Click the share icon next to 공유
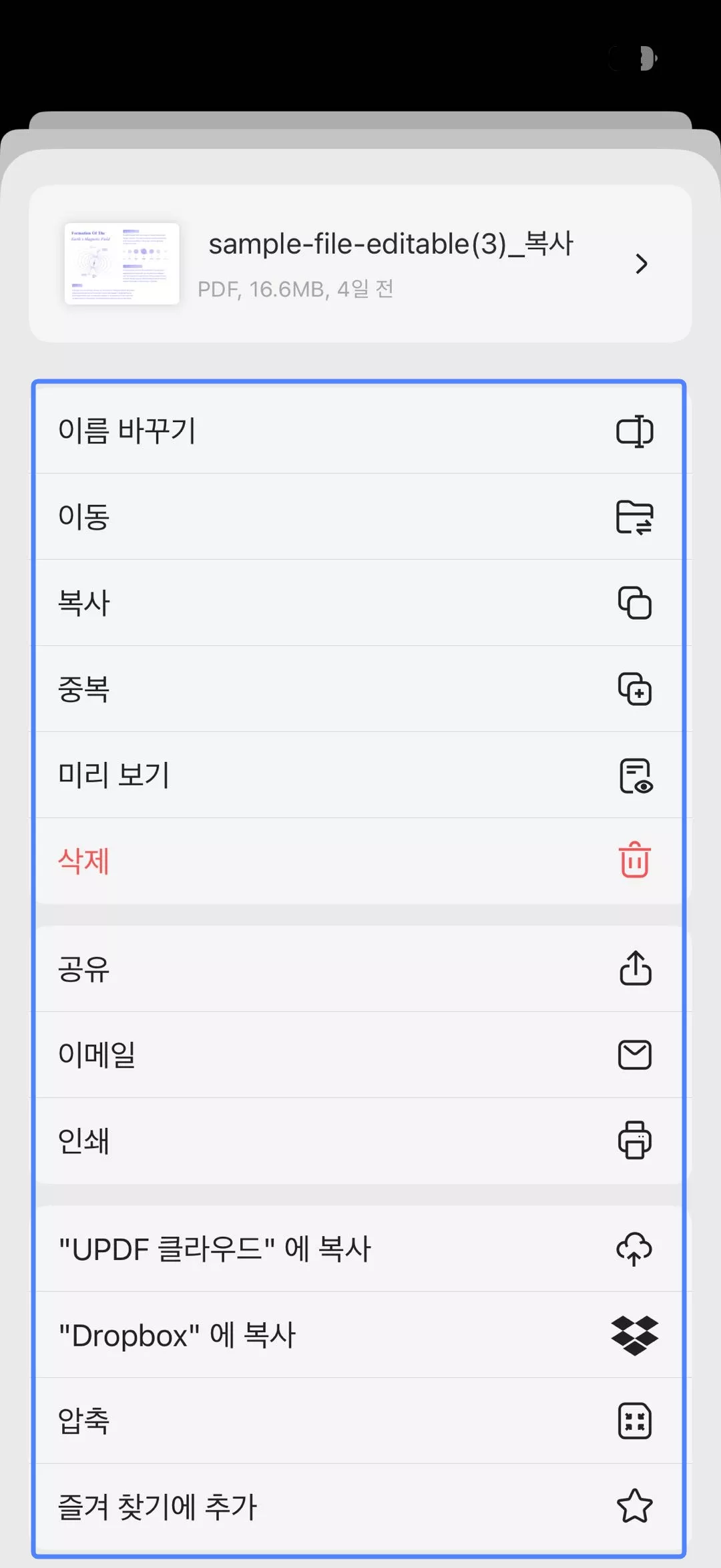 [x=634, y=970]
